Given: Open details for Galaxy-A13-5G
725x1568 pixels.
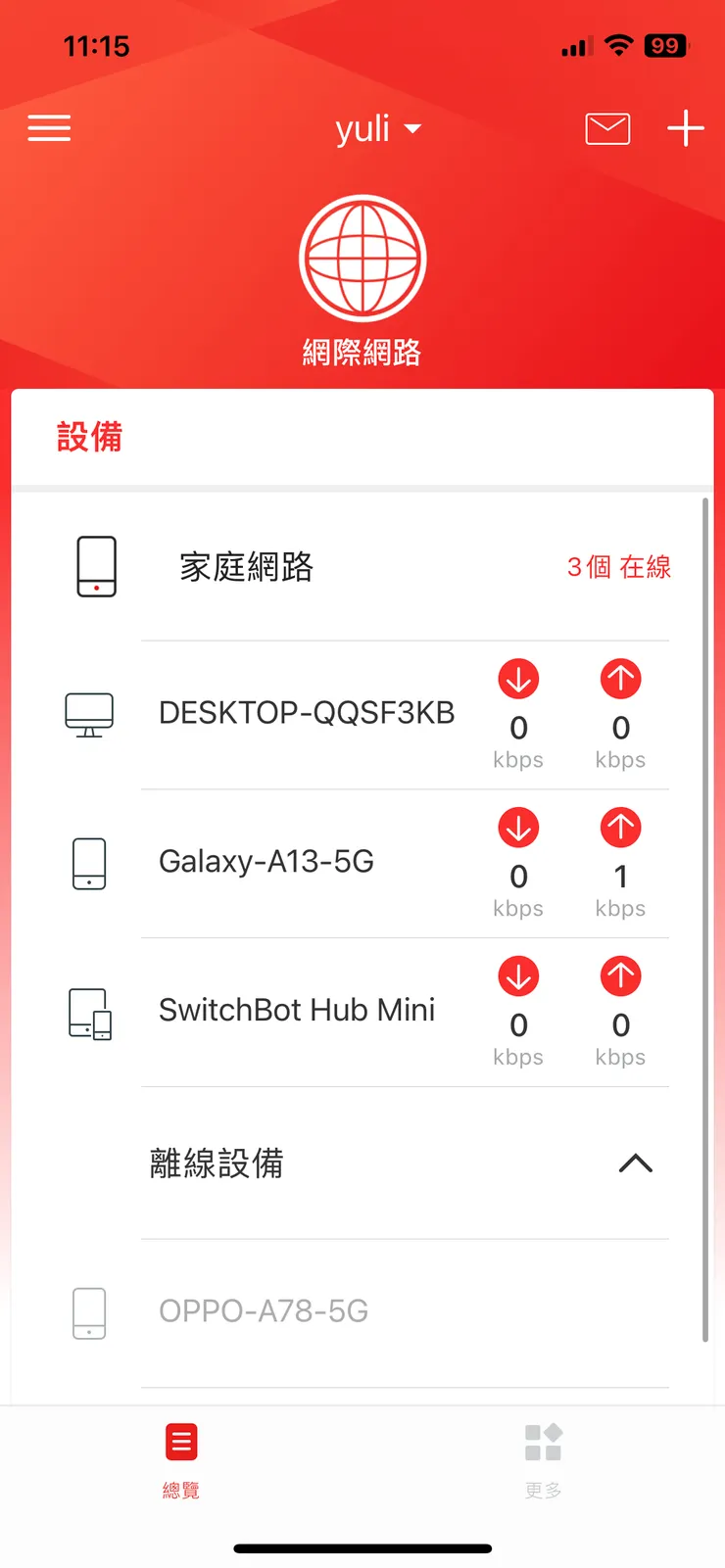Looking at the screenshot, I should tap(266, 862).
